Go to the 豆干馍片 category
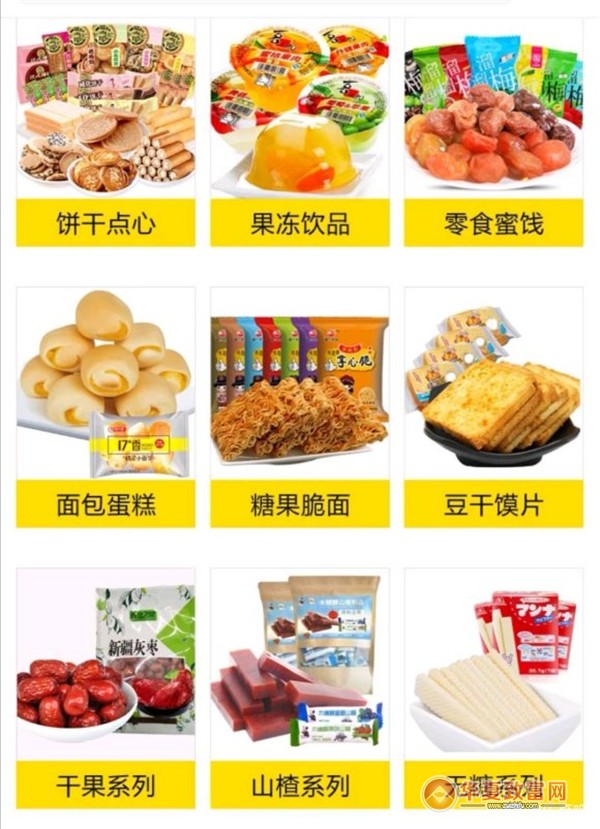The width and height of the screenshot is (600, 829). click(x=493, y=503)
